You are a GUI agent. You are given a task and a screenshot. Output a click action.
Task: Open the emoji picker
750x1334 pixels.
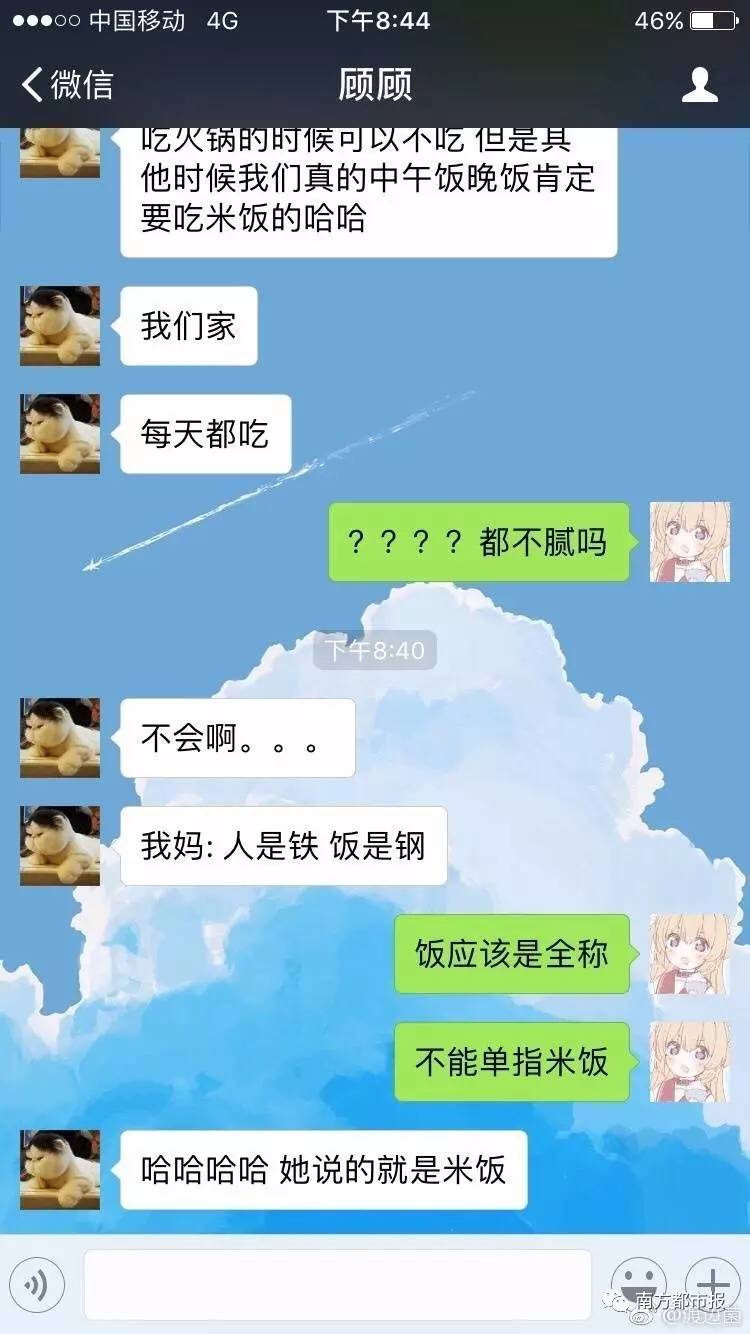point(638,1282)
